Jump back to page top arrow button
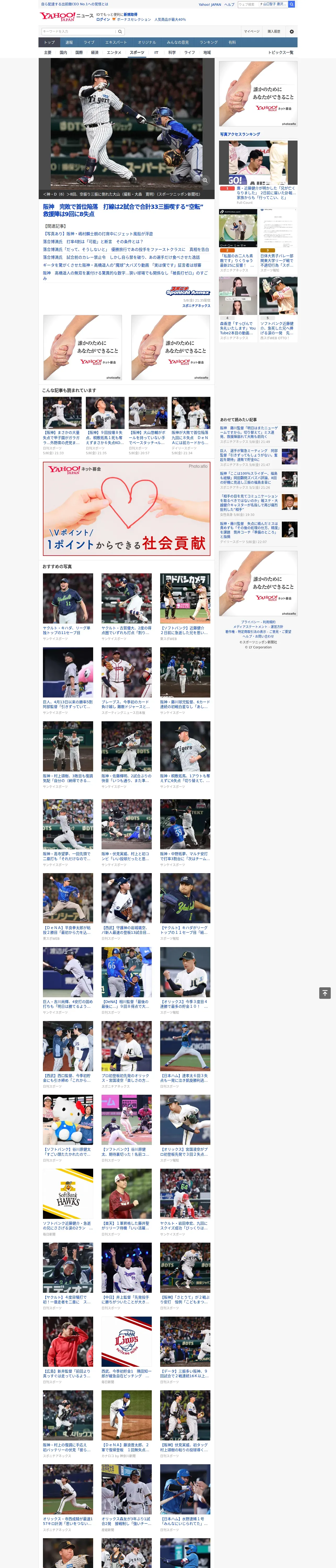This screenshot has height=1568, width=336. tap(325, 993)
